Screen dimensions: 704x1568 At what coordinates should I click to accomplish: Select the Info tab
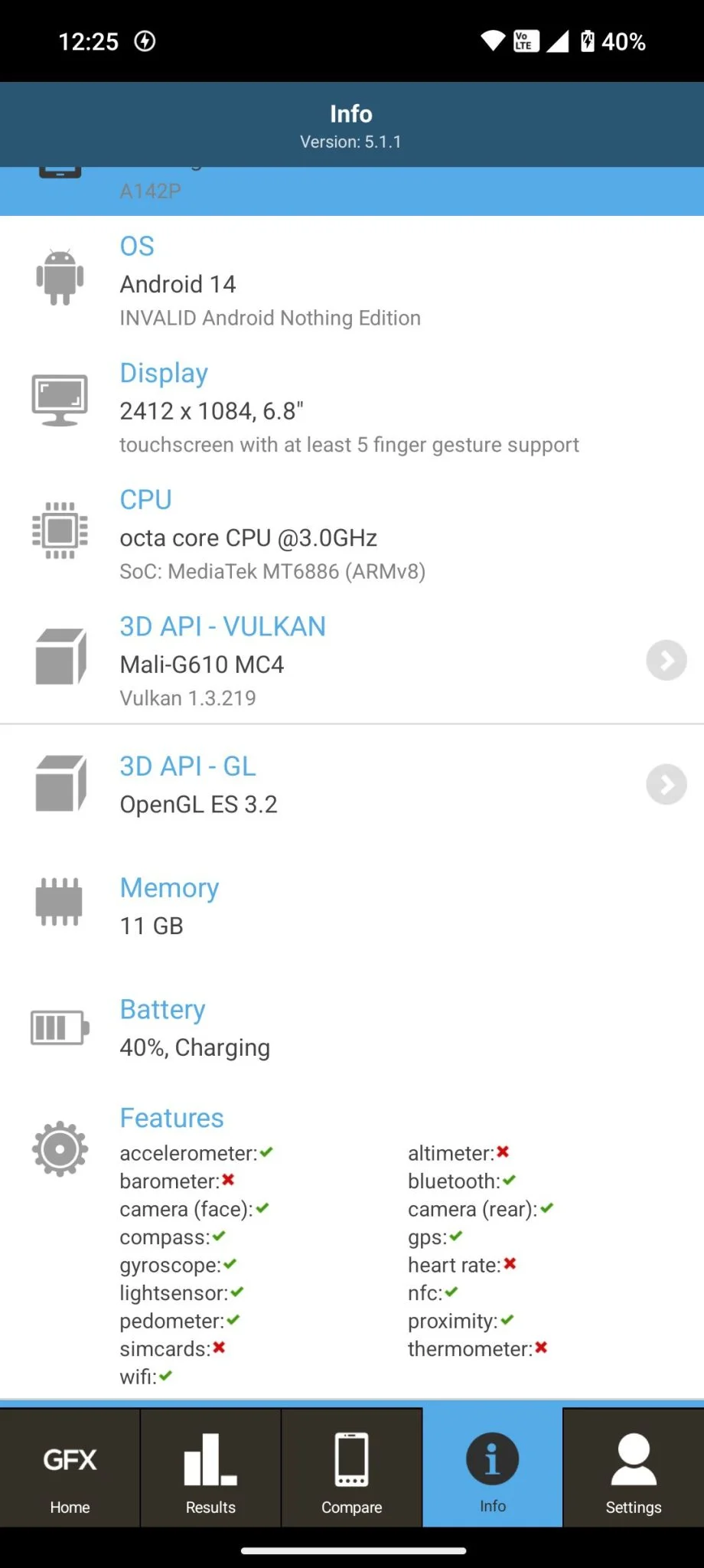pyautogui.click(x=493, y=1468)
